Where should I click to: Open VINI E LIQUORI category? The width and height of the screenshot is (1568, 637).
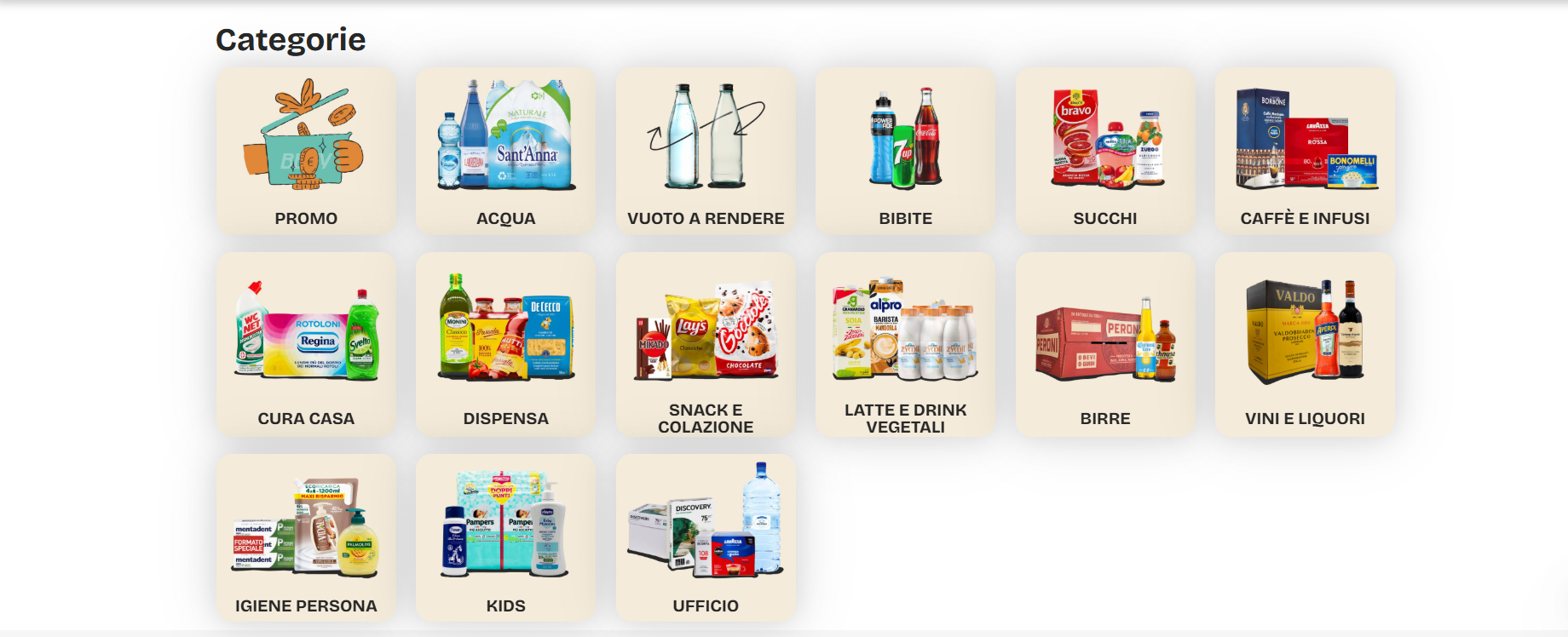[1305, 345]
